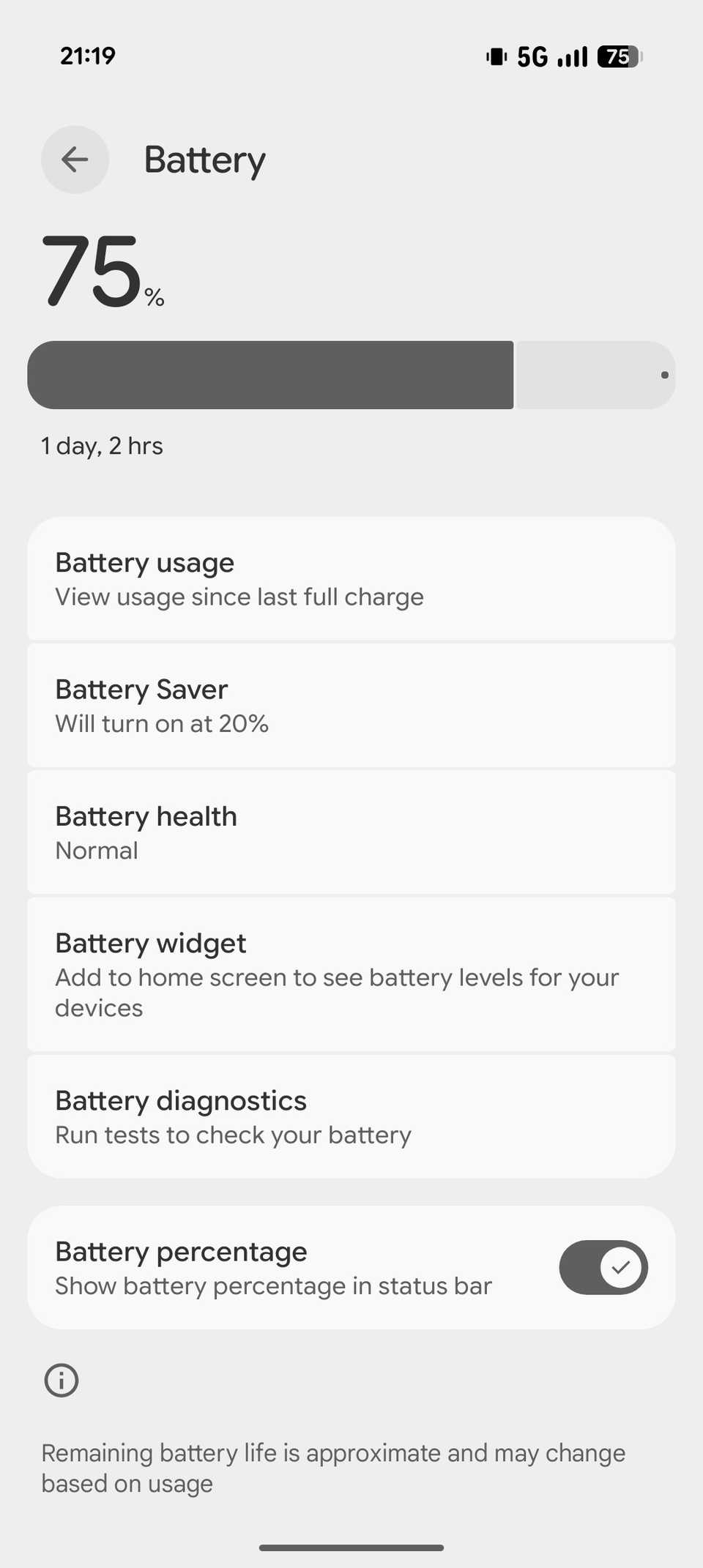Click the back arrow to exit Battery settings
This screenshot has height=1568, width=703.
75,160
